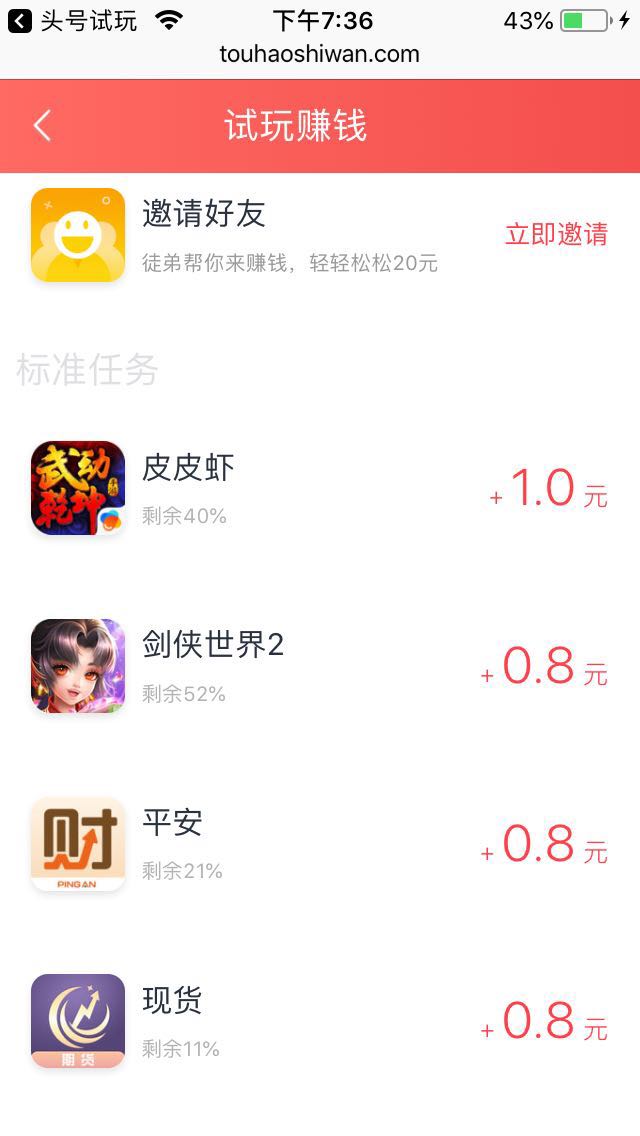Screen dimensions: 640x1136
Task: Tap the 立即邀请 invite button
Action: pos(556,235)
